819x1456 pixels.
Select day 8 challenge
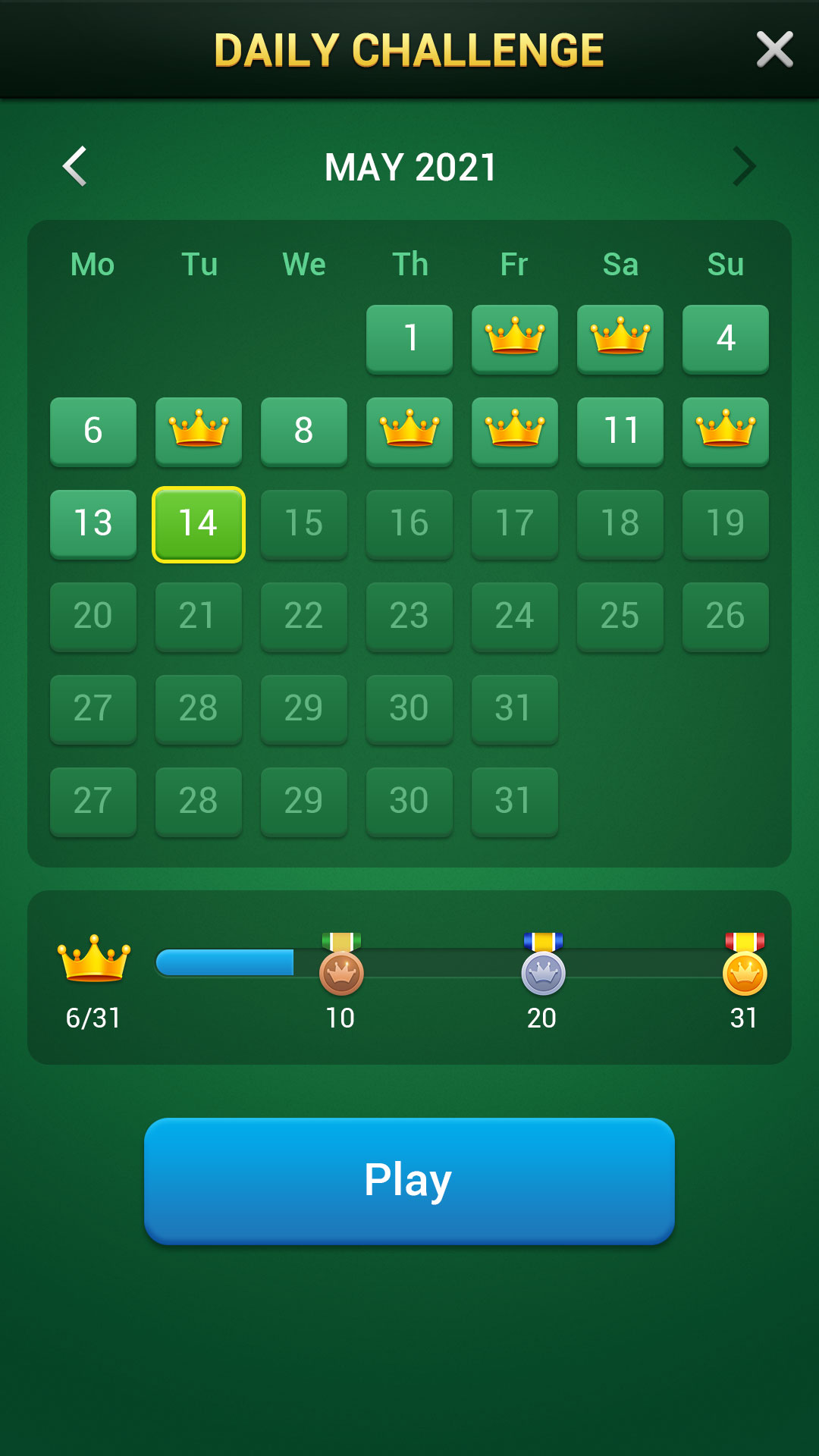tap(304, 431)
